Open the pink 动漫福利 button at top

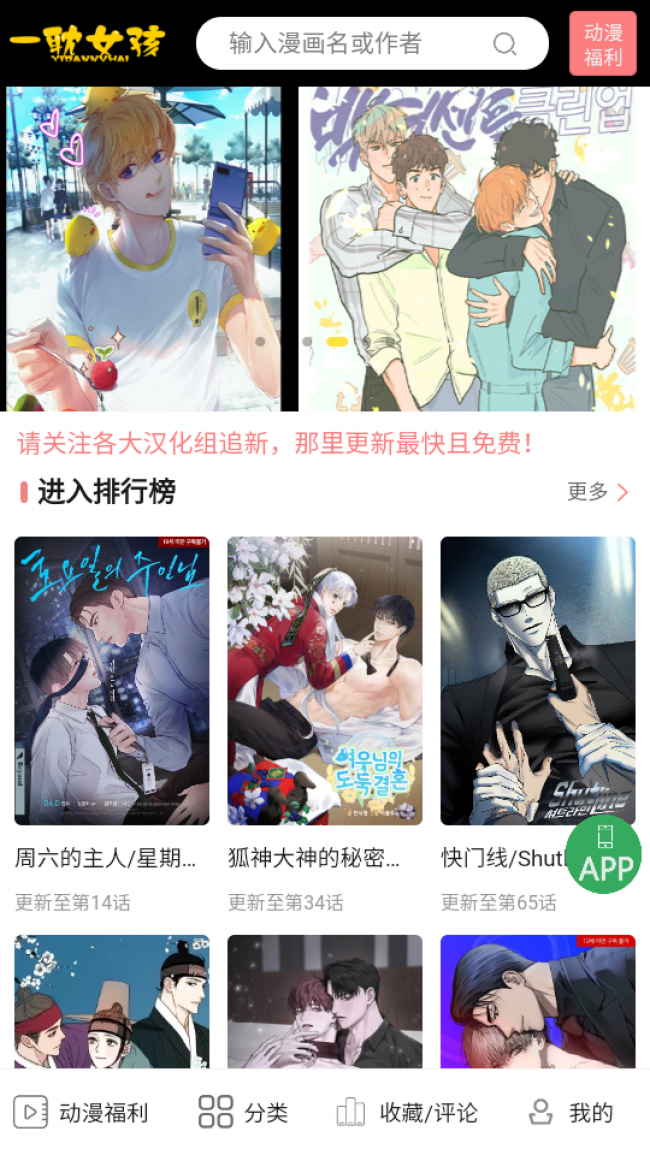coord(603,43)
